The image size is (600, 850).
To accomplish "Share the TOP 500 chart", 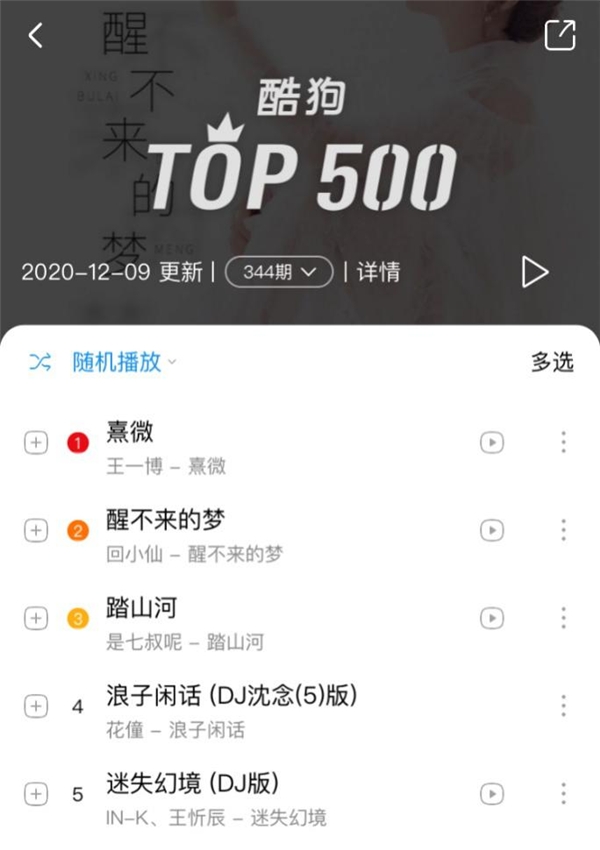I will tap(559, 35).
